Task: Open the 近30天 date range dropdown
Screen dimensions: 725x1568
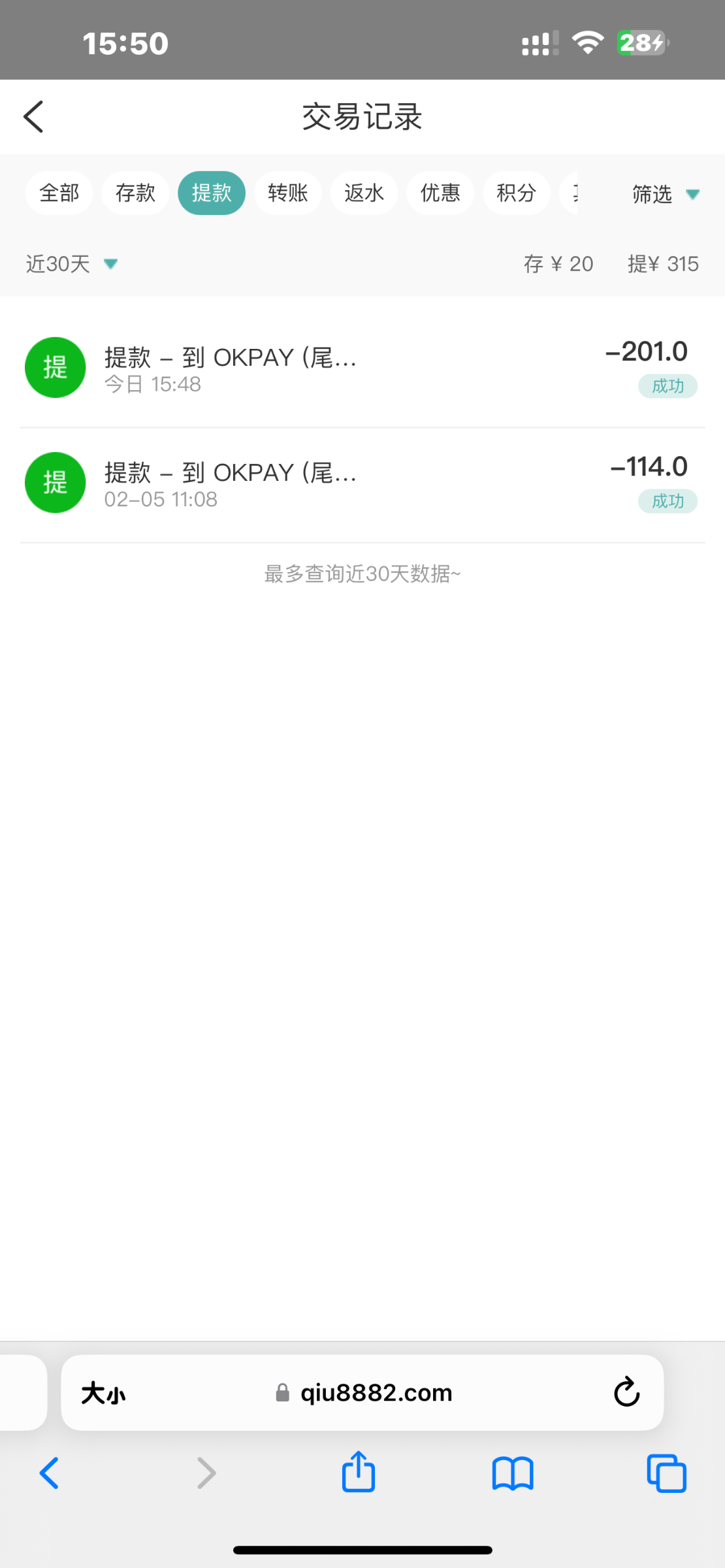Action: point(72,264)
